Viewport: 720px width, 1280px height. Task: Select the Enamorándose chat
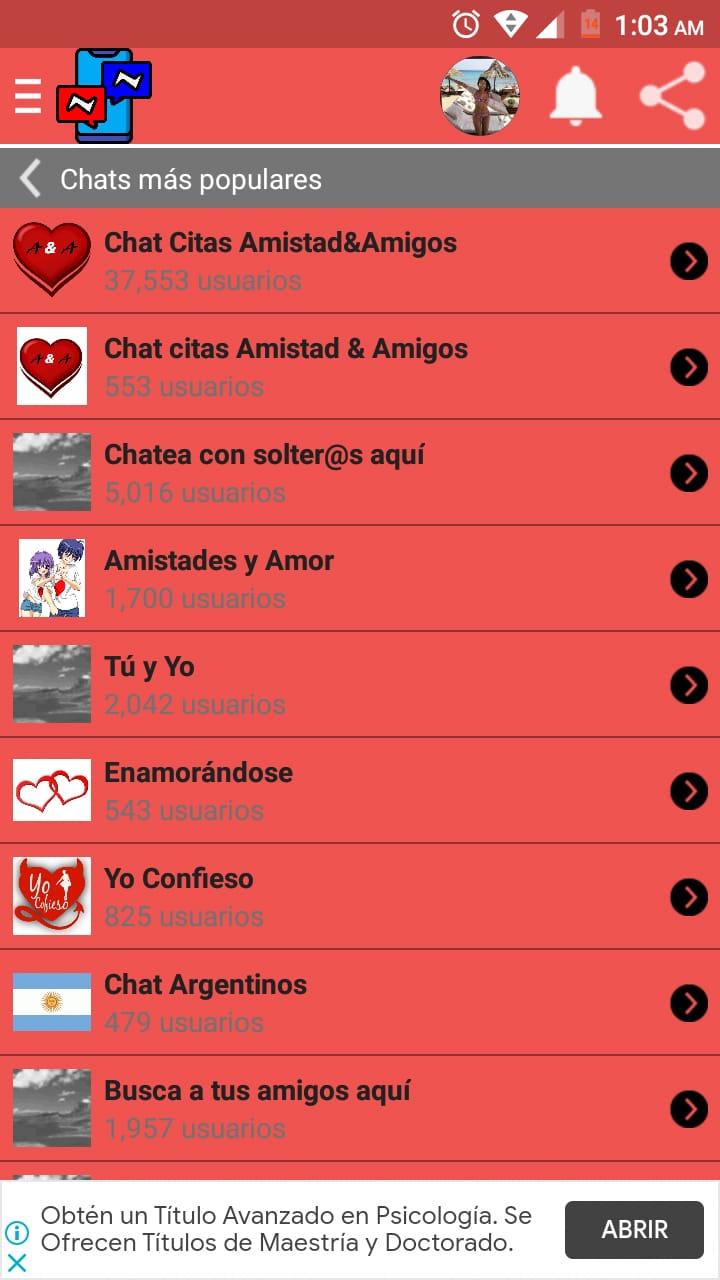click(360, 791)
